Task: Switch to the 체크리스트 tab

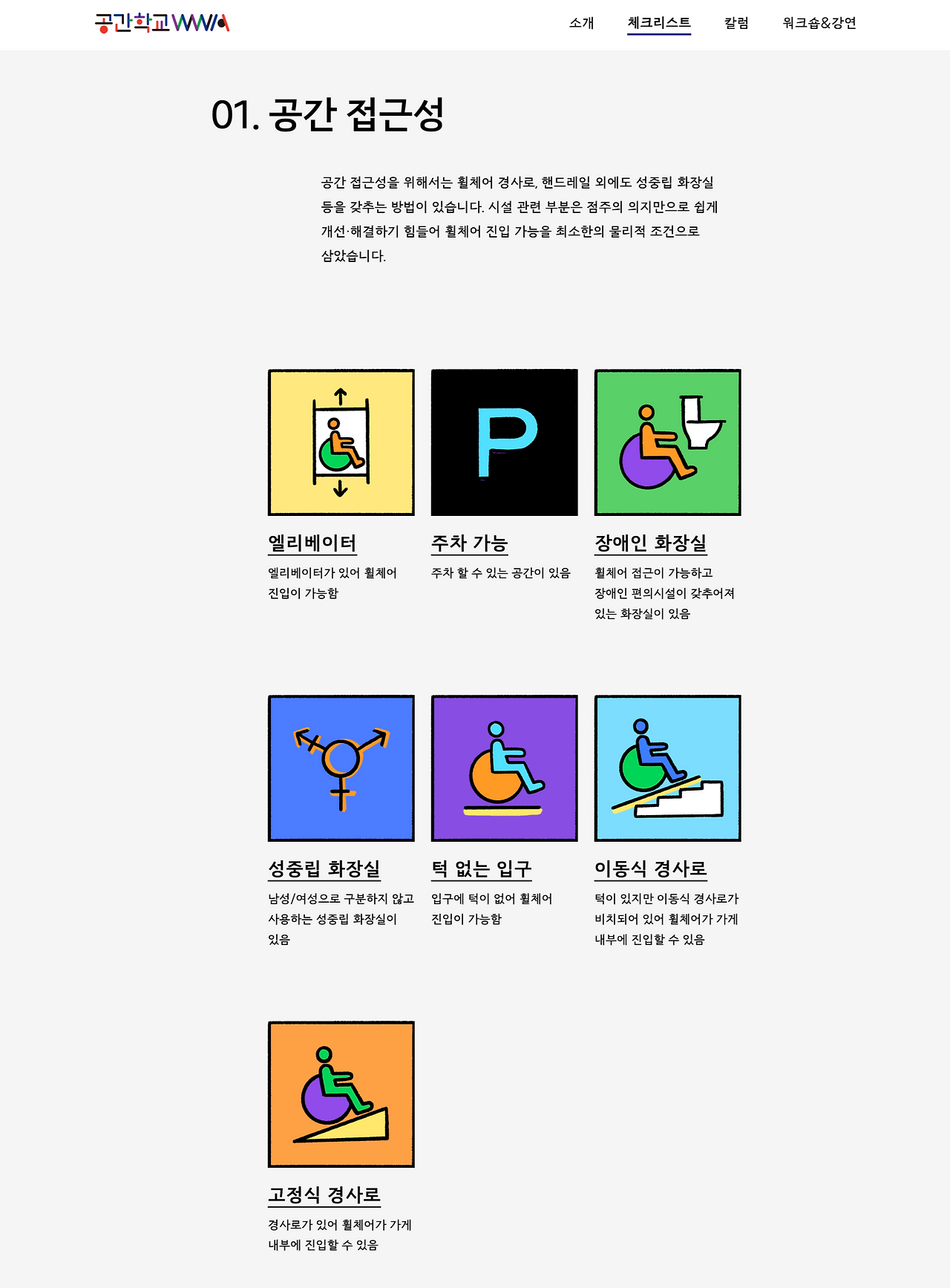Action: 656,24
